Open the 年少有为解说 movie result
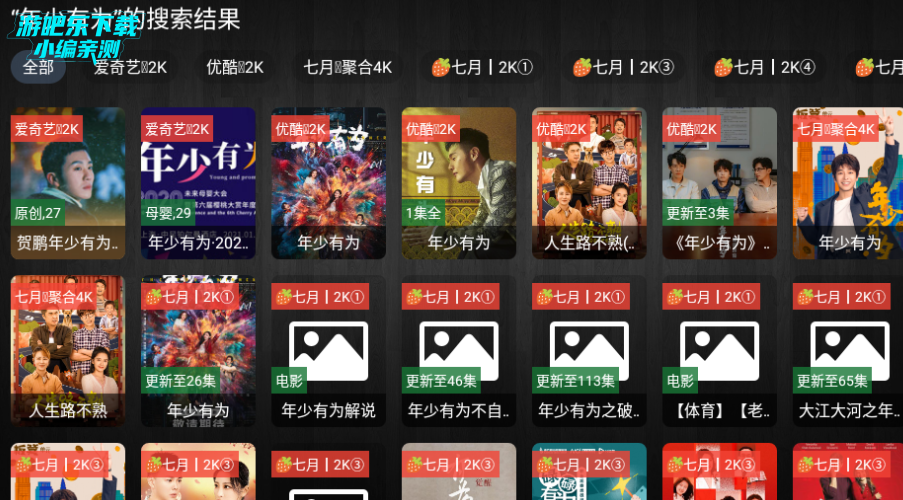Screen dimensions: 903x500 [328, 352]
